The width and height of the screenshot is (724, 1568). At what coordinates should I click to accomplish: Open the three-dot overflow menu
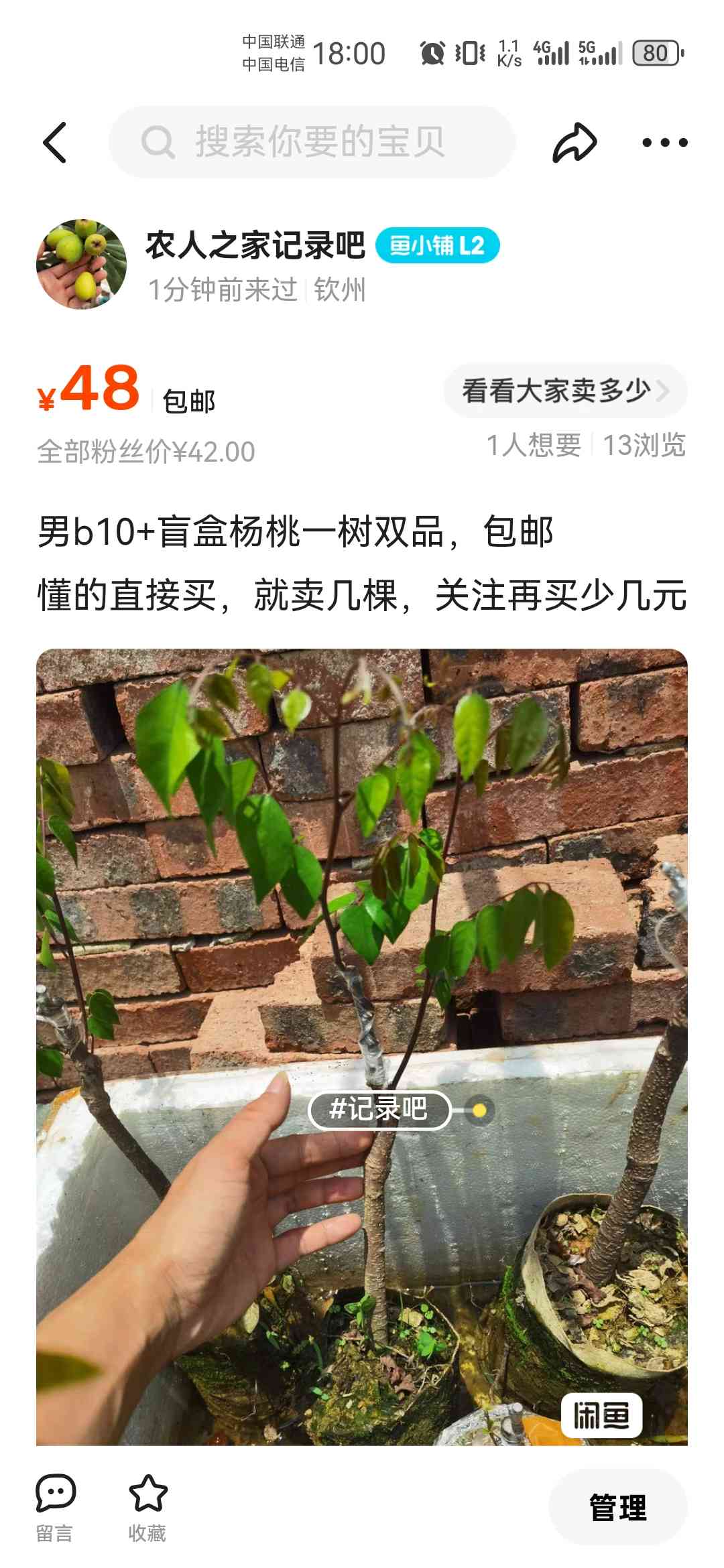click(664, 142)
